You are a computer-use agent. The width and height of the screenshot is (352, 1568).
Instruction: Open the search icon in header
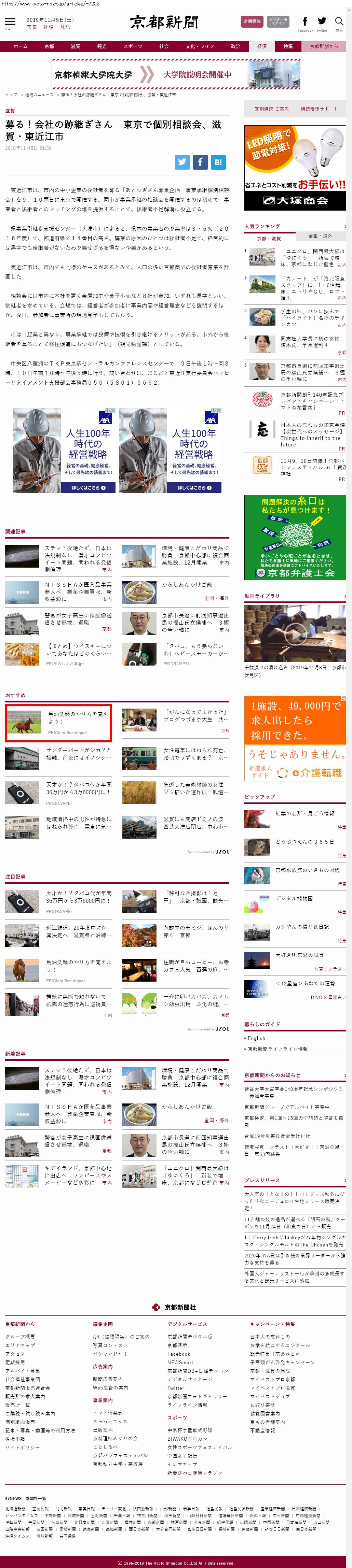pos(339,22)
